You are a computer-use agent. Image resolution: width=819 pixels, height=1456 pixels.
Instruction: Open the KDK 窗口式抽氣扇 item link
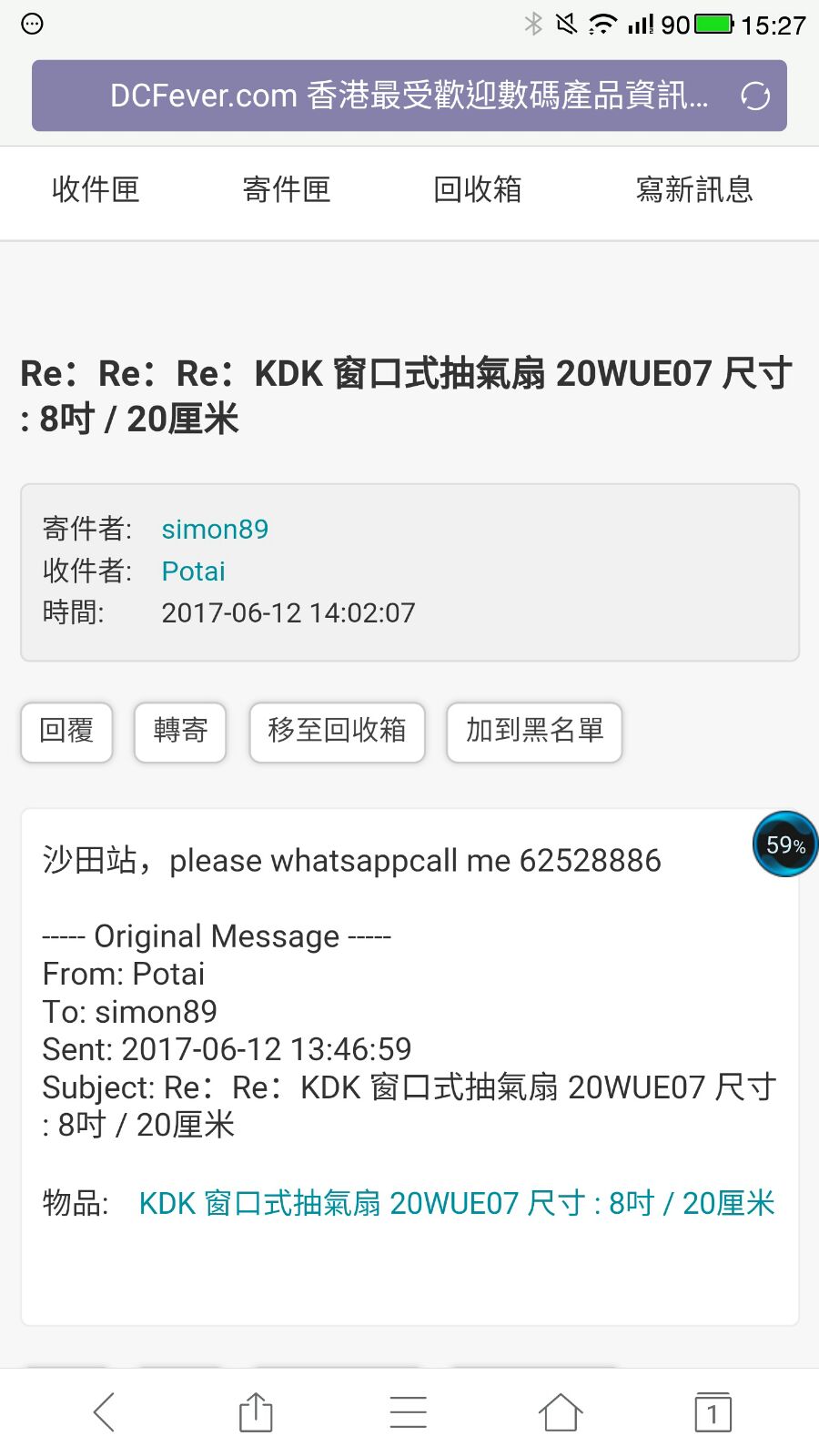point(456,1203)
